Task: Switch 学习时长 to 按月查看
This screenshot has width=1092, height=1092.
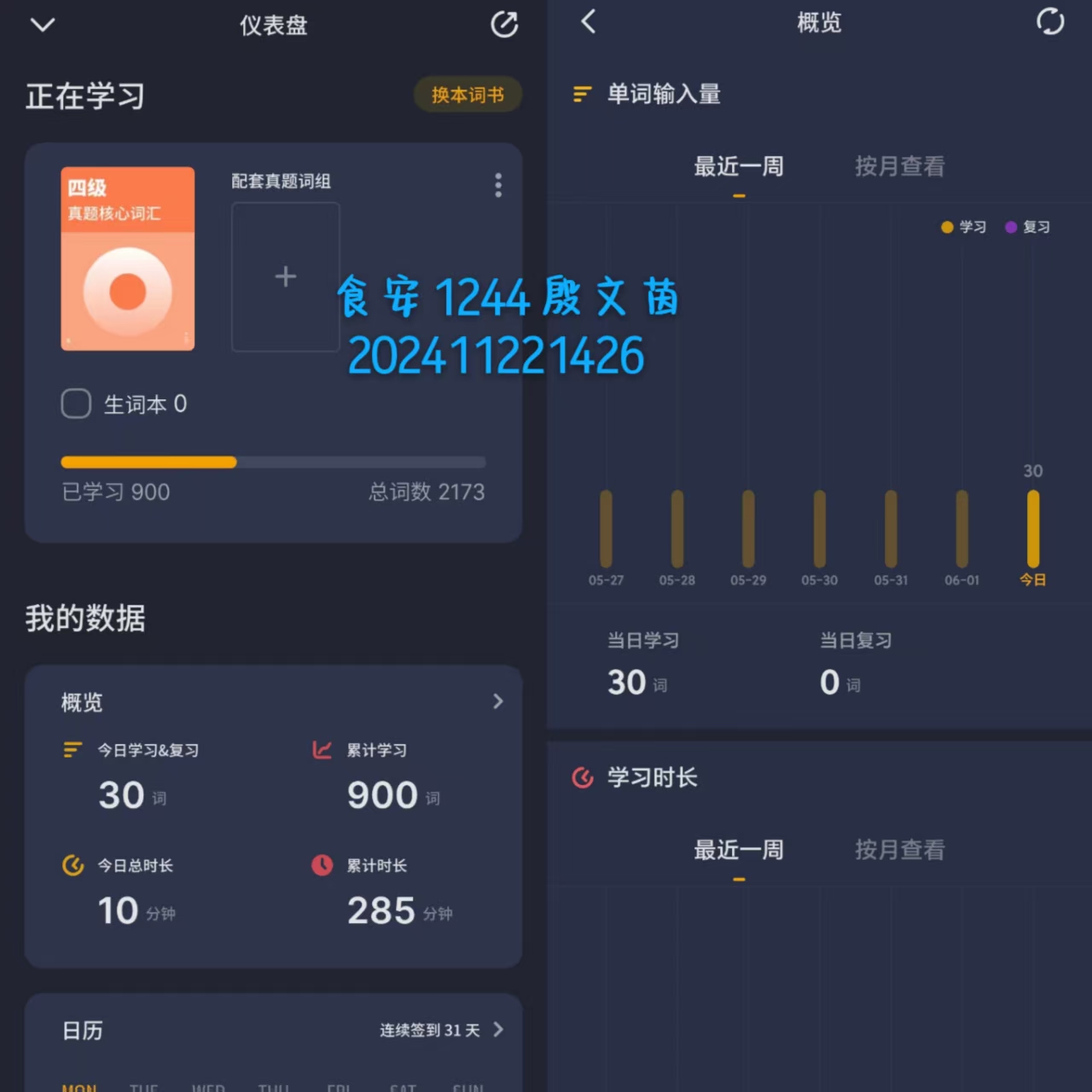Action: coord(900,850)
